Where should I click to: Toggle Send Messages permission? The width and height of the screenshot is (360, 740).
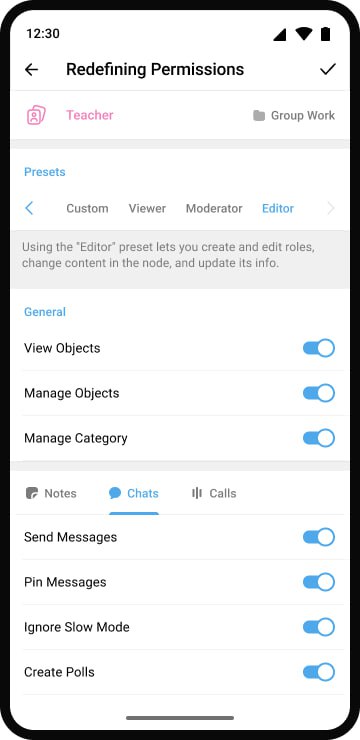coord(319,537)
